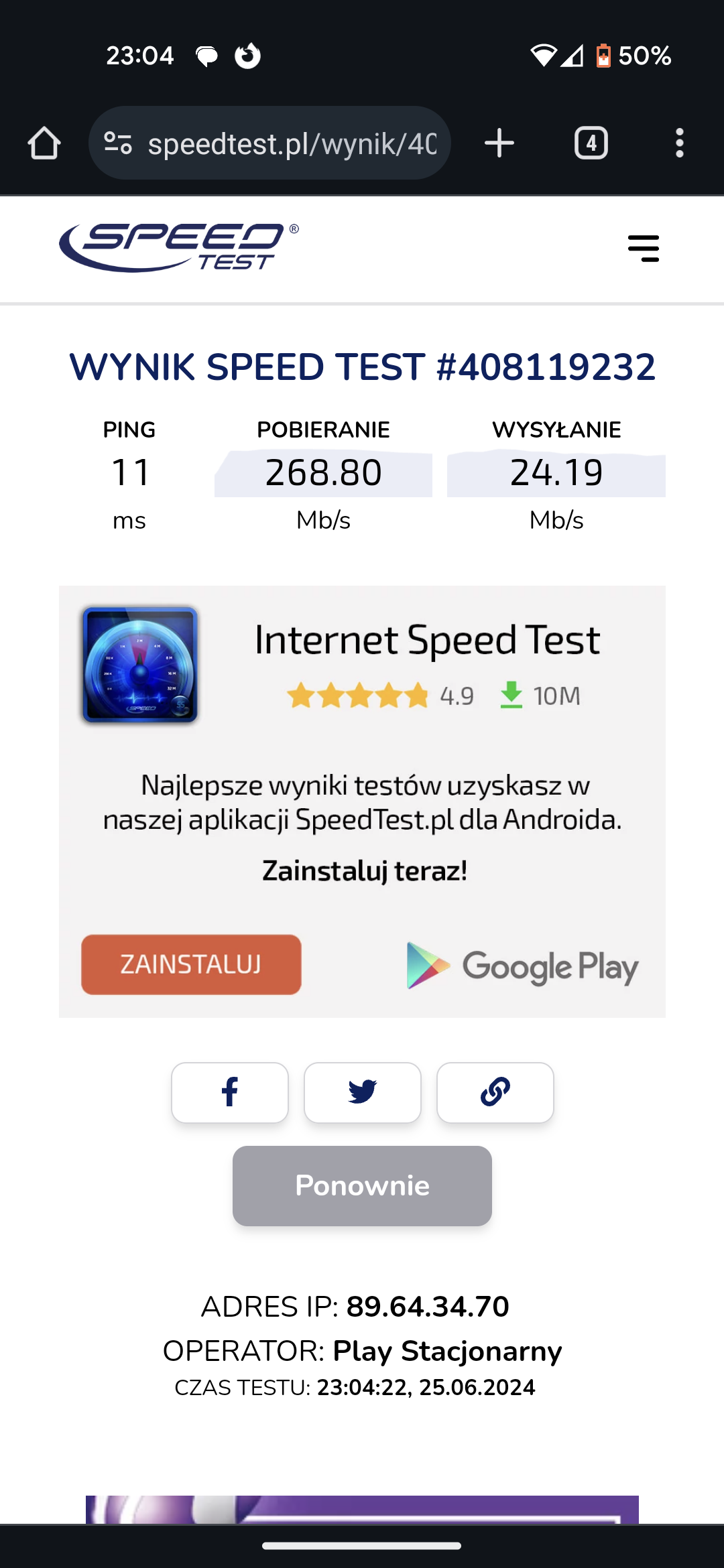Open the SpeedTest site hamburger menu
Viewport: 724px width, 1568px height.
point(643,249)
